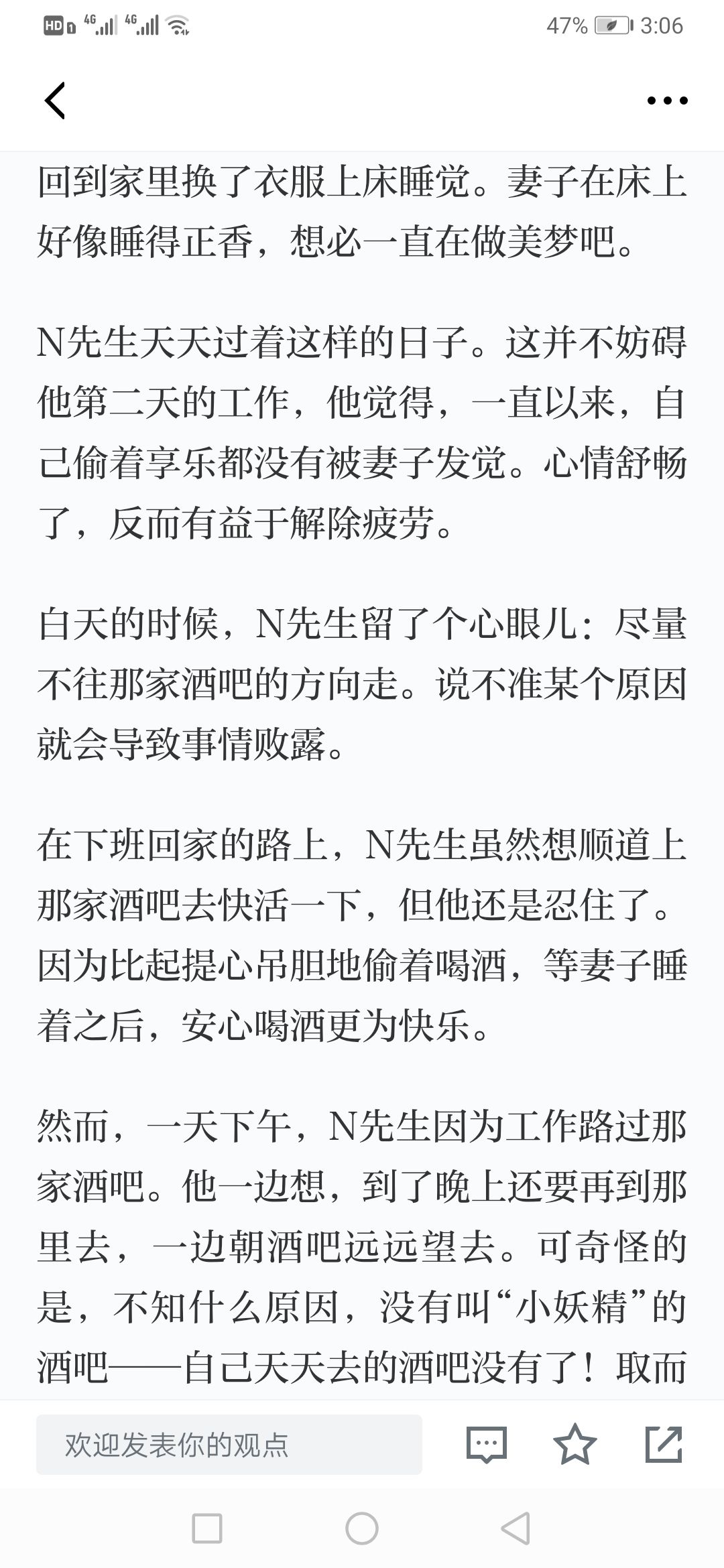Tap the 欢迎发表你的观点 comment field
The image size is (724, 1568).
tap(229, 1444)
